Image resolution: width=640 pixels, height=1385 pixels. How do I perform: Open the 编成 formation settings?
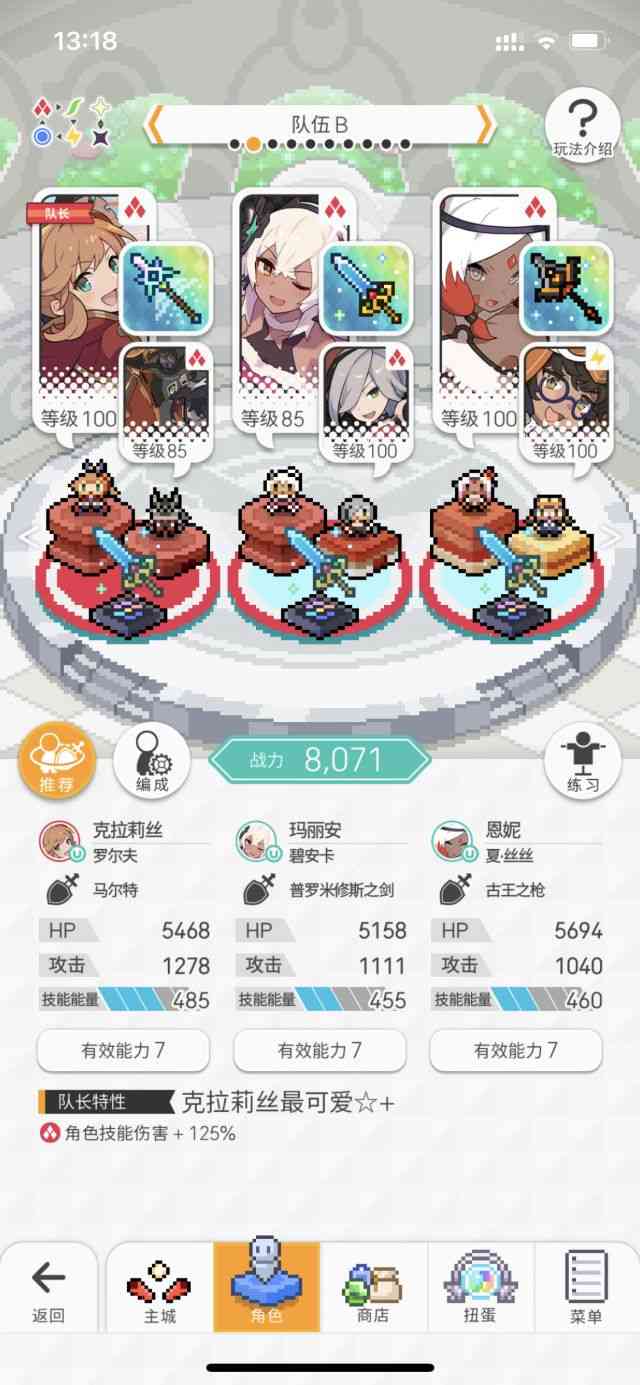pyautogui.click(x=151, y=762)
